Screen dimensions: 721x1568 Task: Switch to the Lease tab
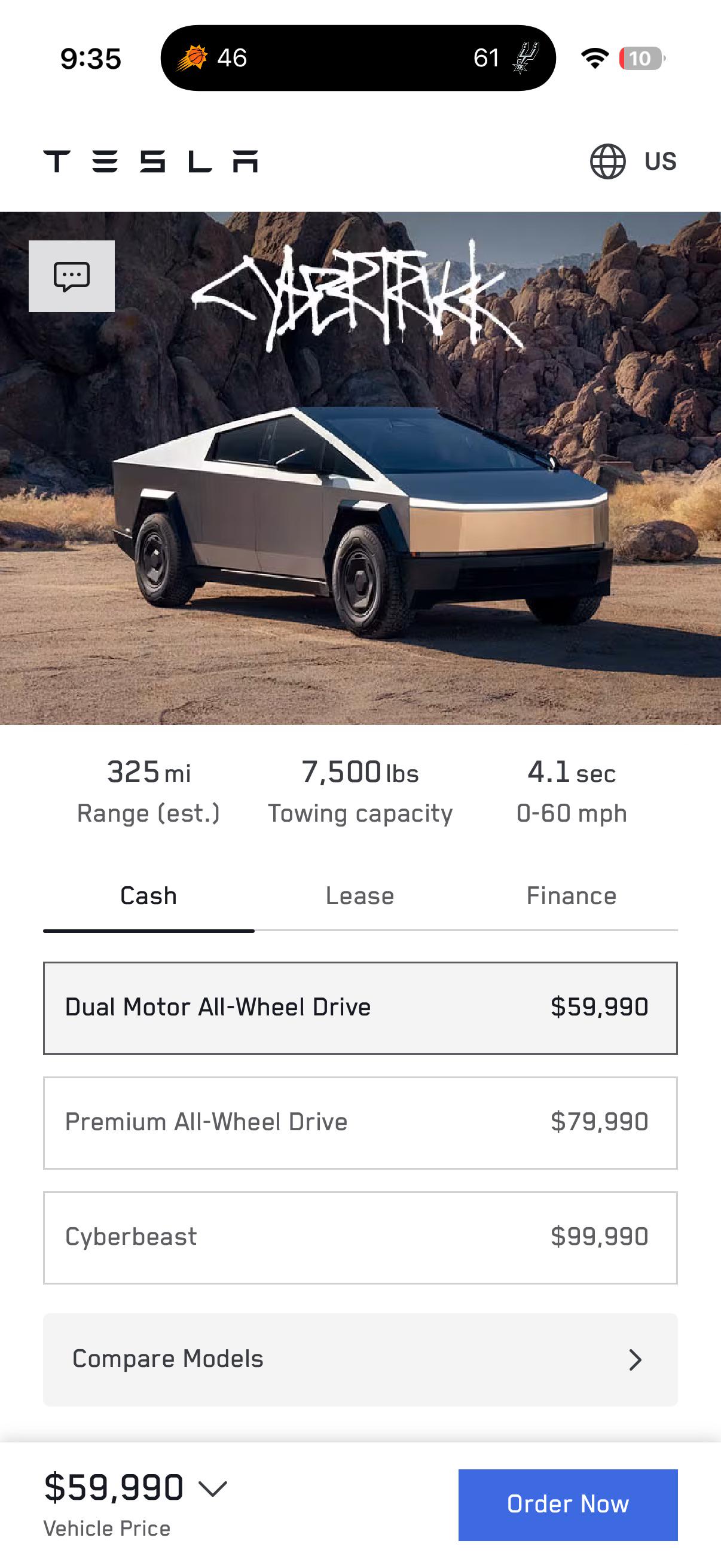[x=359, y=896]
